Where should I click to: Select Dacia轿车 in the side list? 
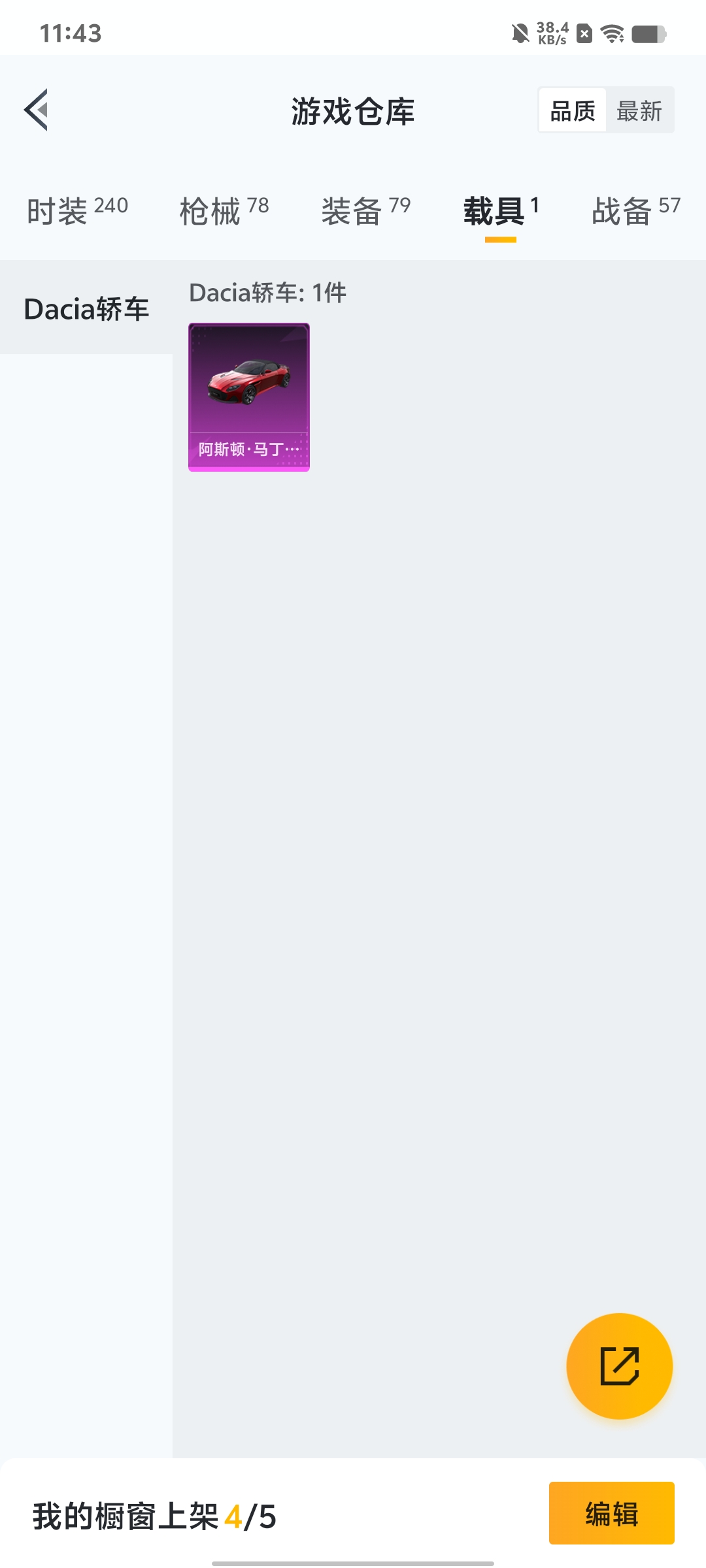tap(86, 308)
